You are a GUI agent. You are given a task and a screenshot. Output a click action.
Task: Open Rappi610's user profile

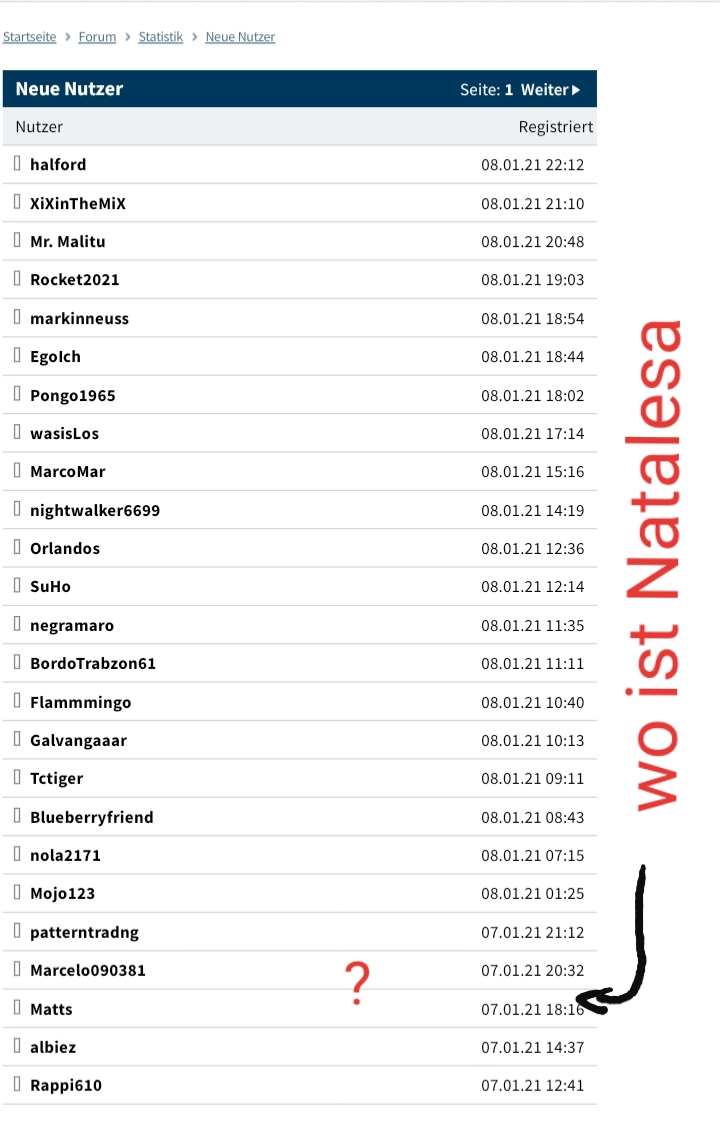pos(66,1086)
